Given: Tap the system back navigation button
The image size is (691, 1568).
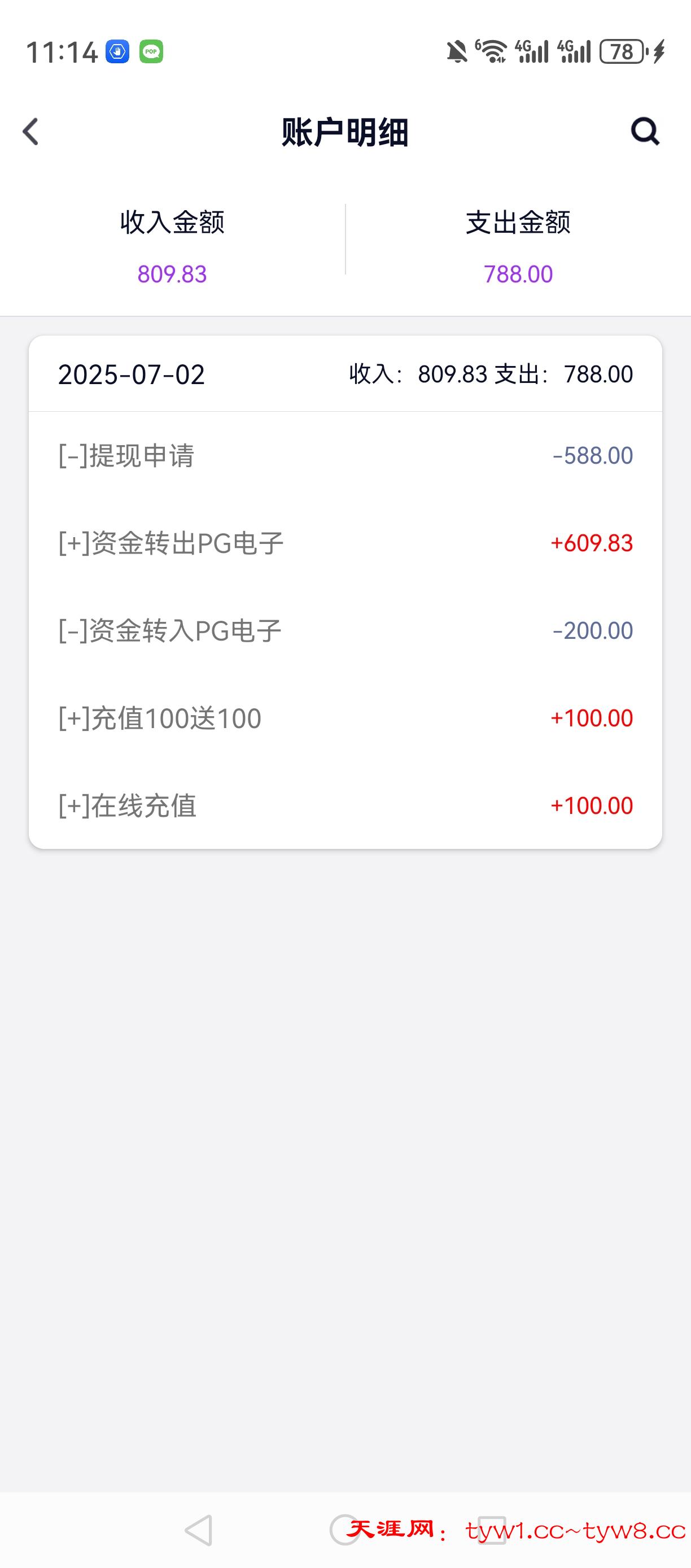Looking at the screenshot, I should point(199,1530).
